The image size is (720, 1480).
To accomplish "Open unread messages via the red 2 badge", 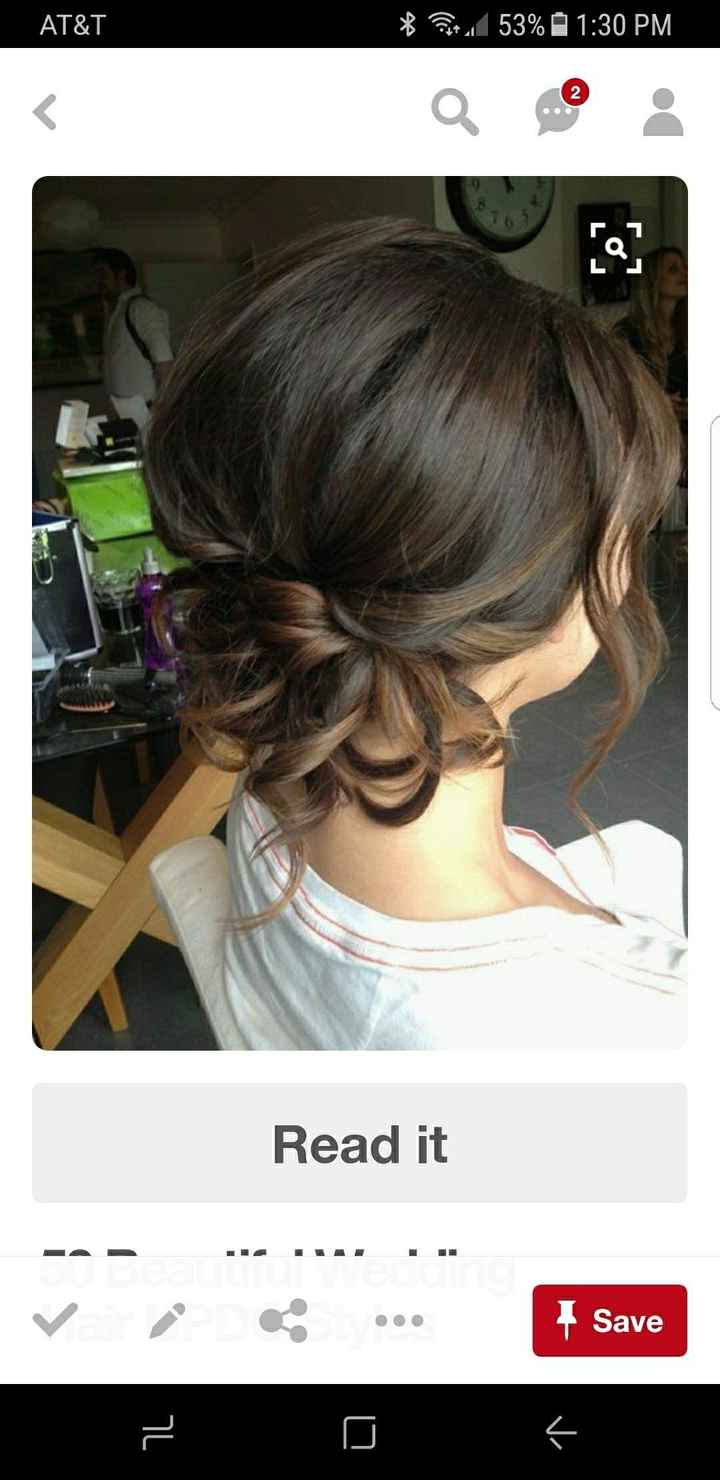I will [x=575, y=92].
